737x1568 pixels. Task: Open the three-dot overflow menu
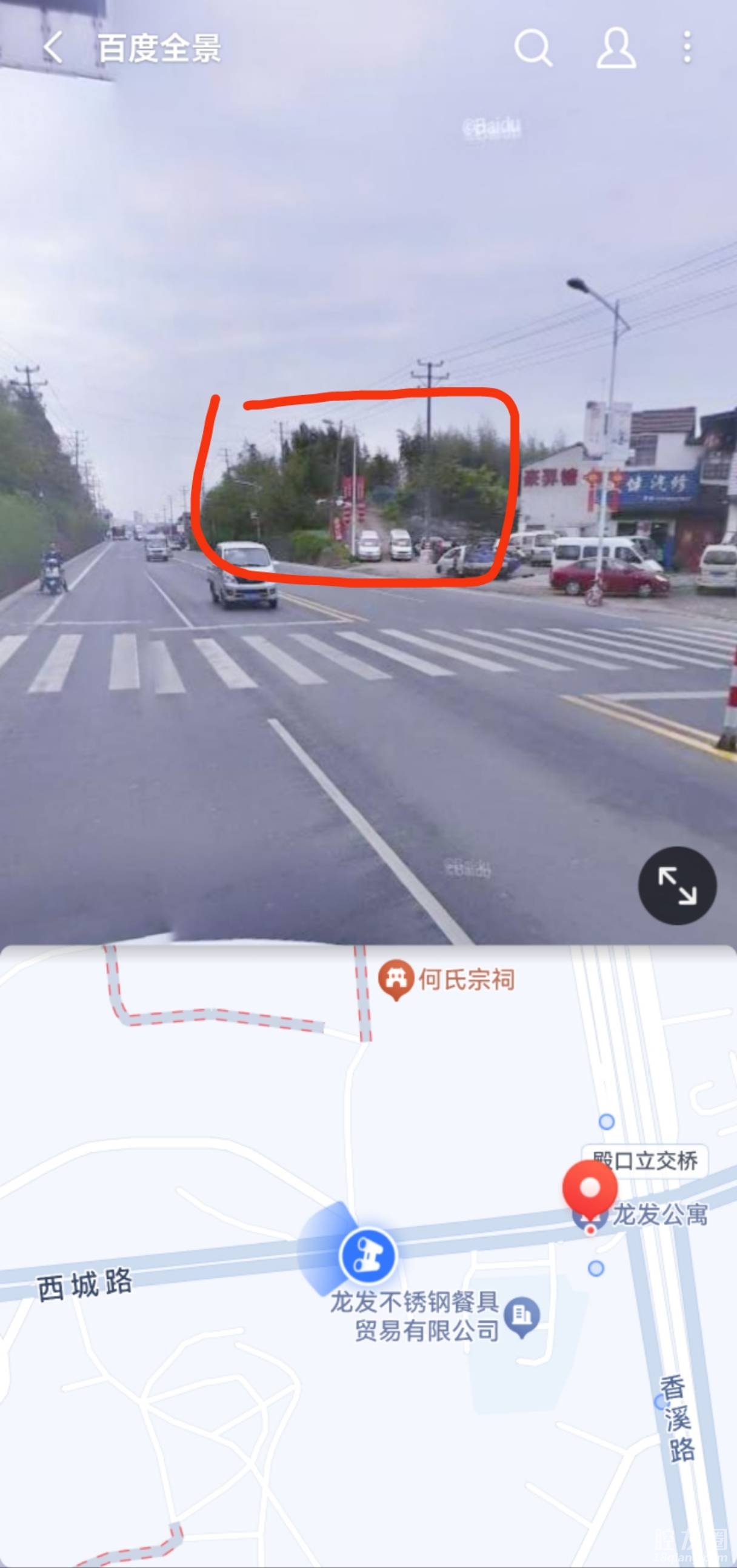point(687,47)
